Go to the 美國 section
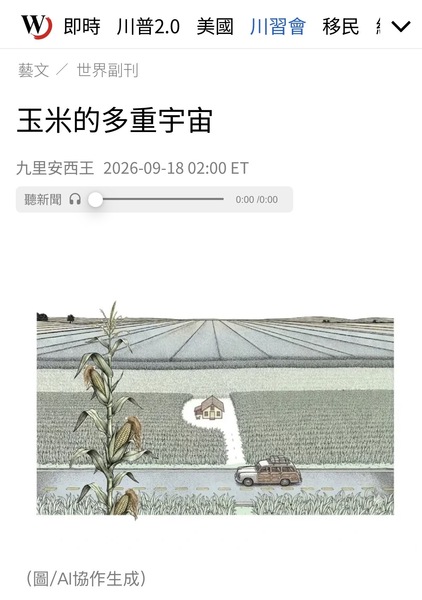 215,27
